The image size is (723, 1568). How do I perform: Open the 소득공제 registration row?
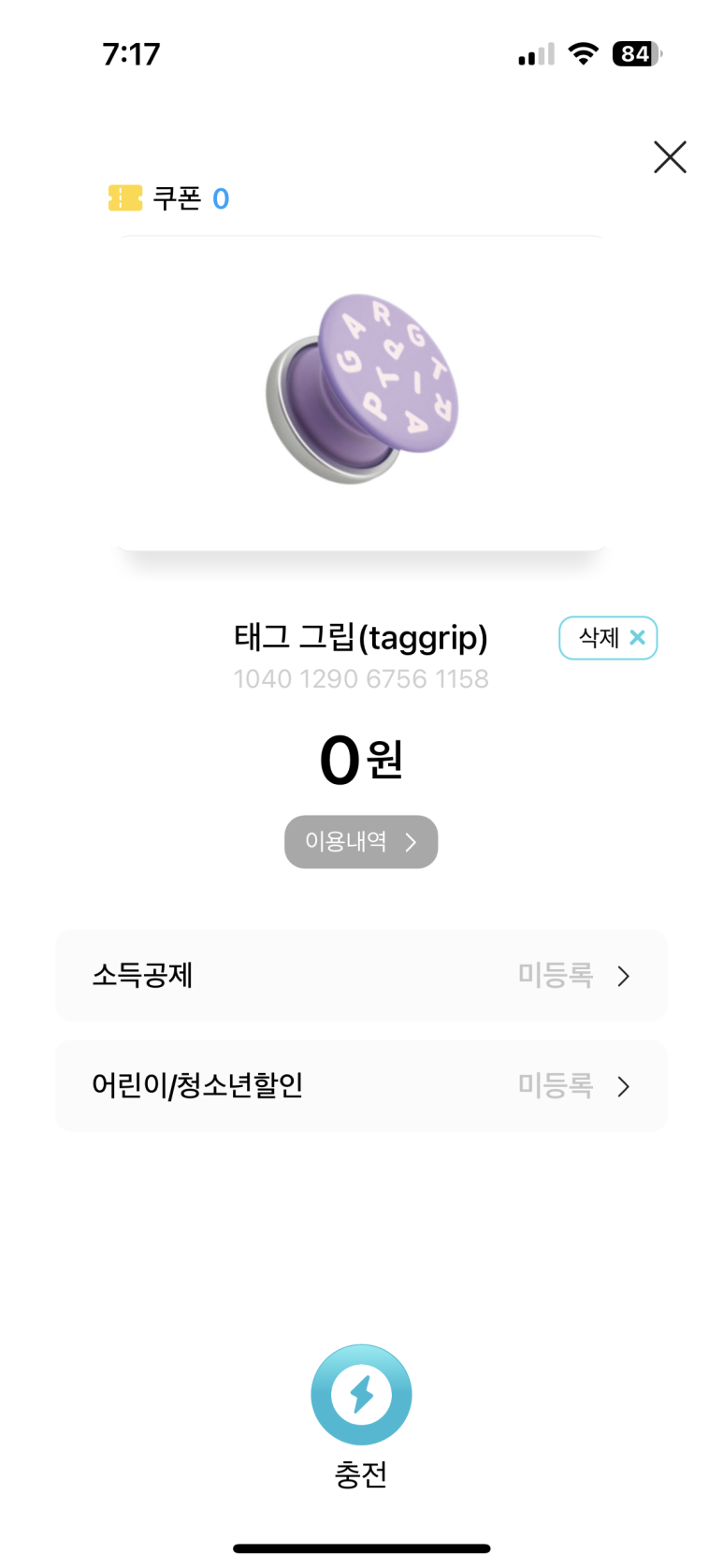click(361, 976)
